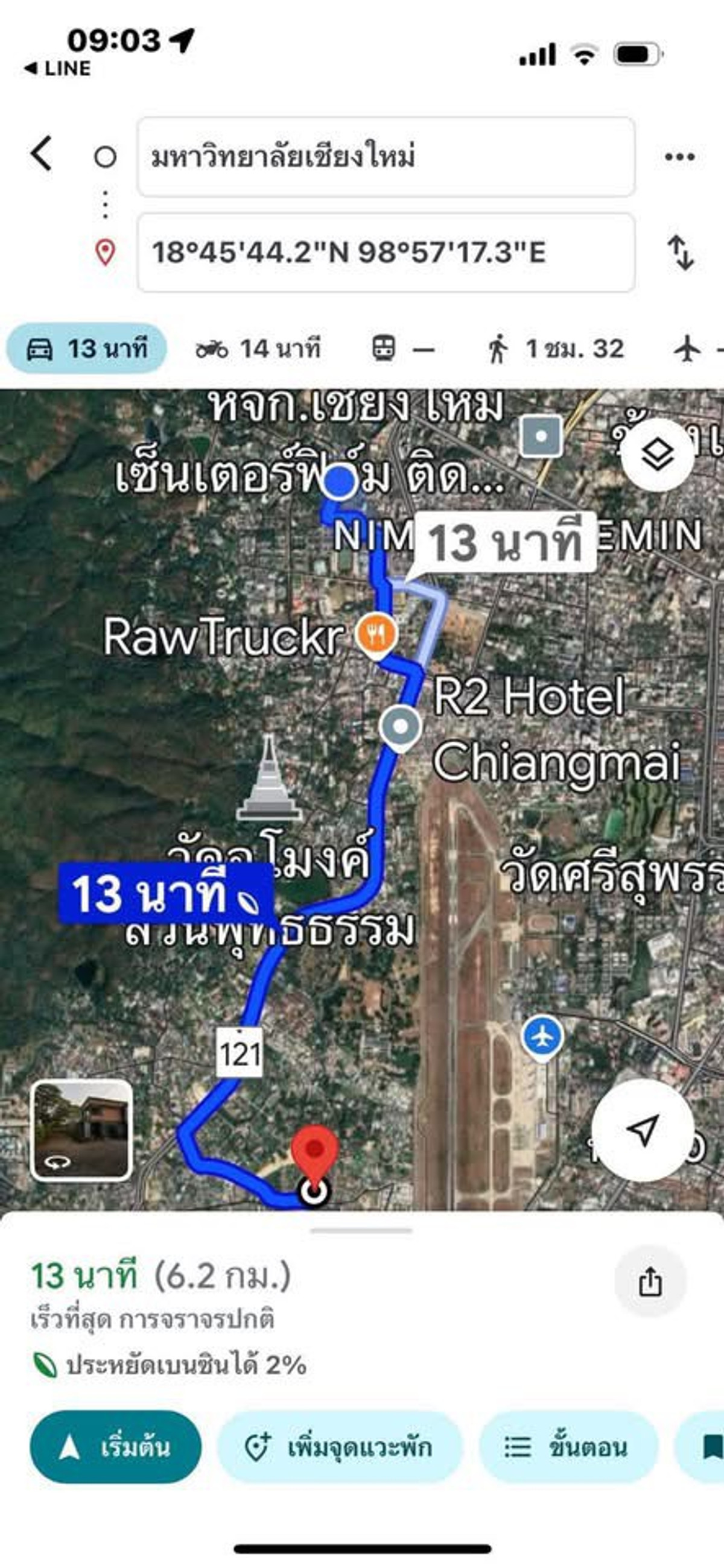Add a stop with เพิ่มจุดแวะพัก
This screenshot has width=724, height=1568.
pos(340,1446)
